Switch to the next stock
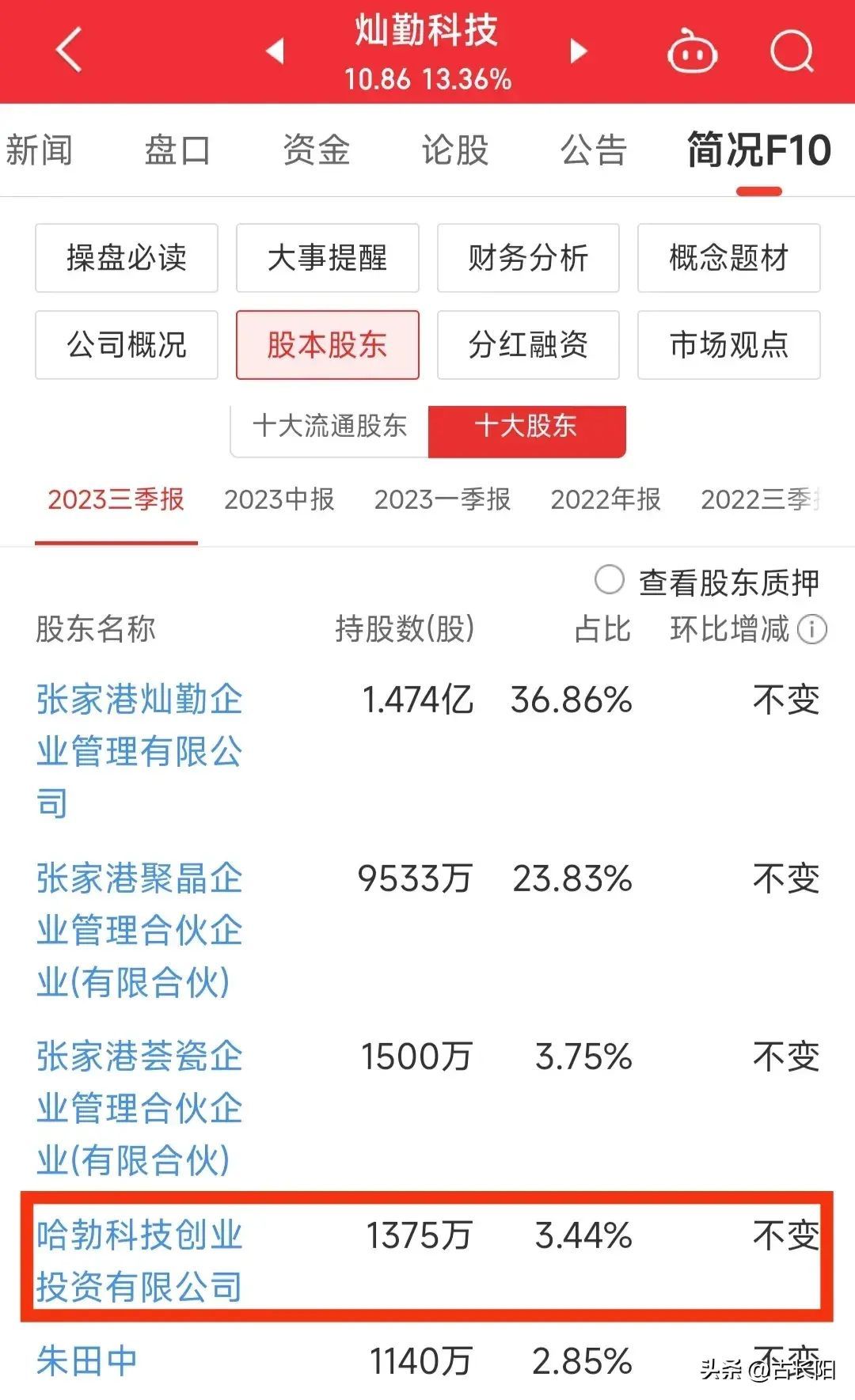This screenshot has width=855, height=1400. (x=579, y=51)
